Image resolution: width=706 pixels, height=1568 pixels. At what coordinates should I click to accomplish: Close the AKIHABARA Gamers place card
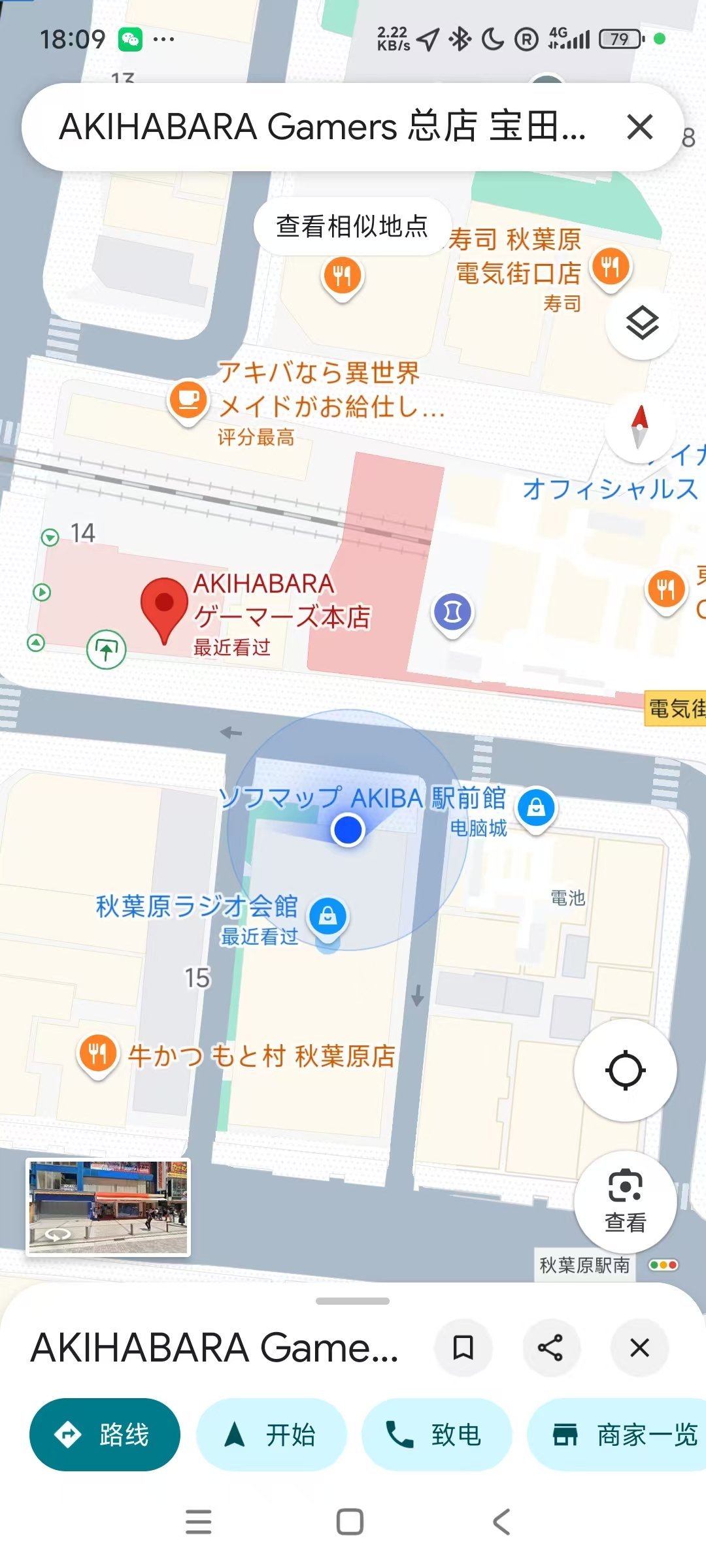(639, 1347)
